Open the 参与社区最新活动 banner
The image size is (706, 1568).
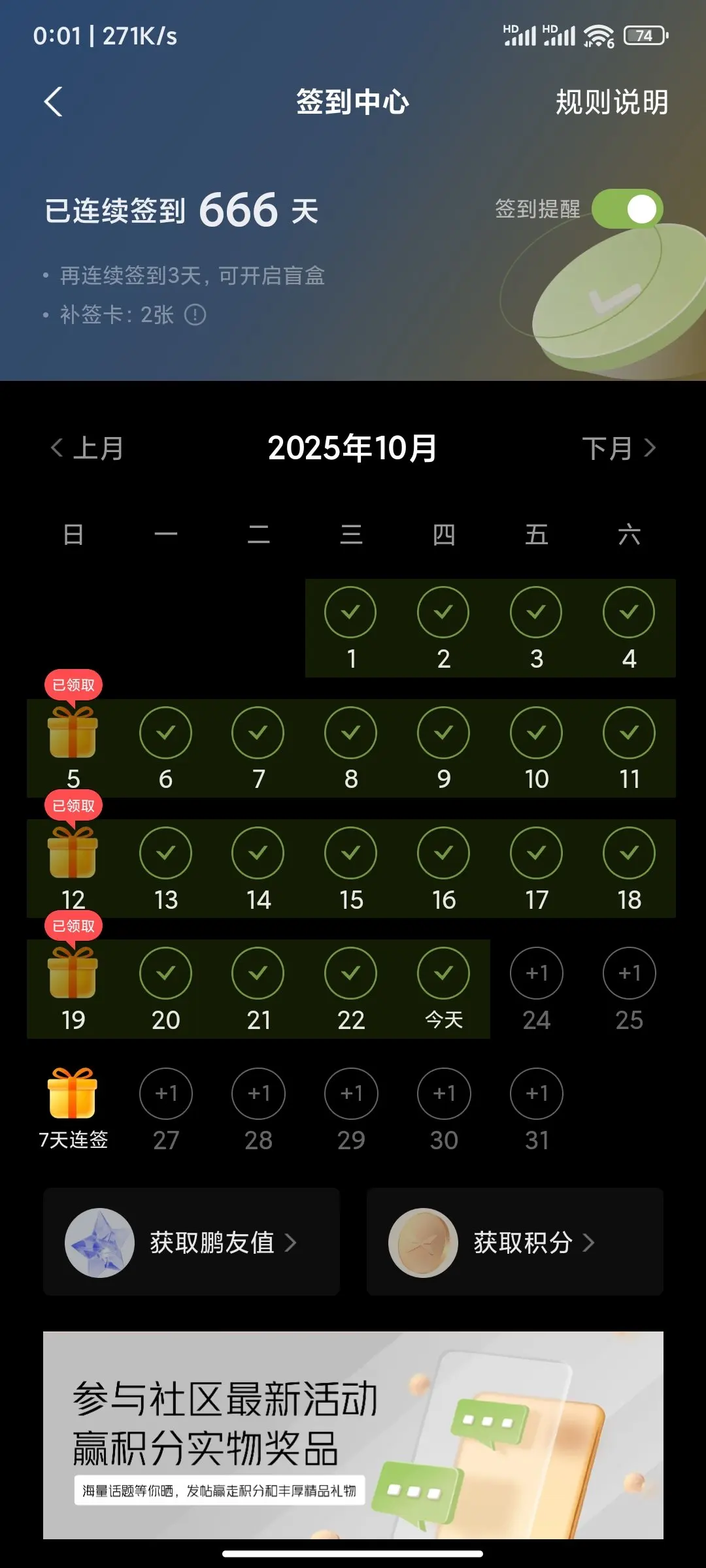click(x=353, y=1435)
